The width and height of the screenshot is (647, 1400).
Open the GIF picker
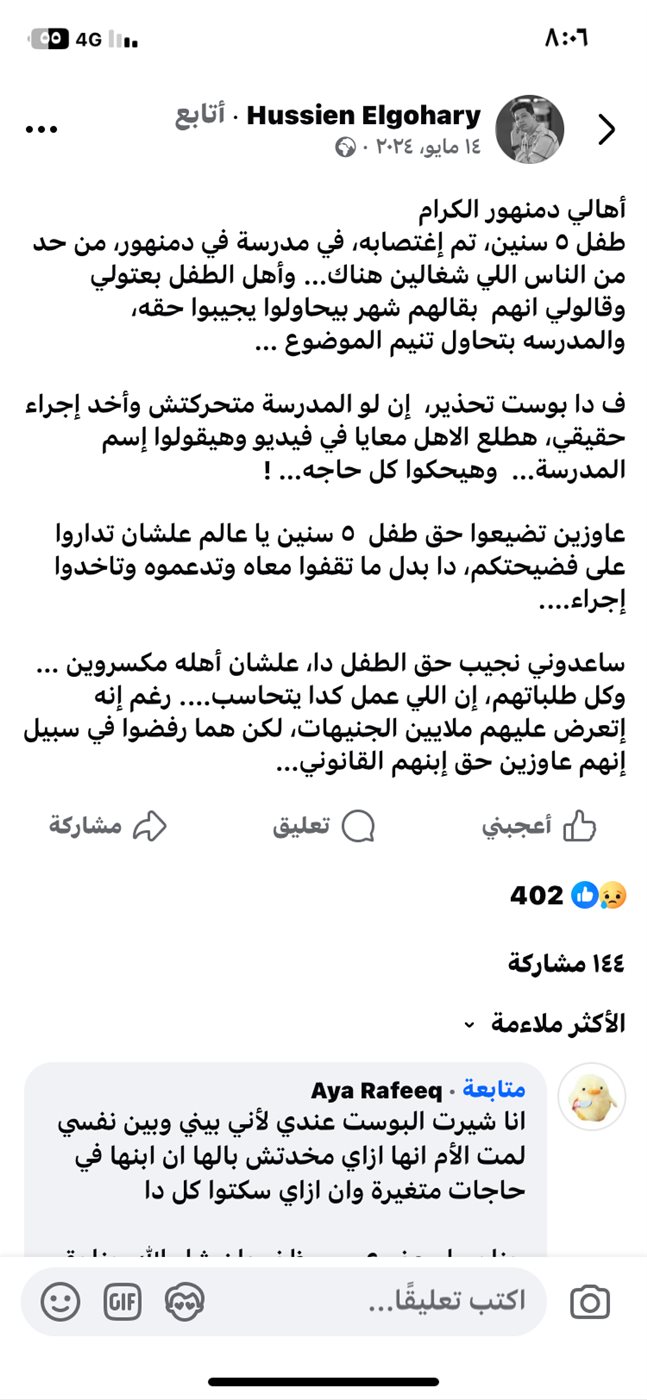click(122, 1301)
